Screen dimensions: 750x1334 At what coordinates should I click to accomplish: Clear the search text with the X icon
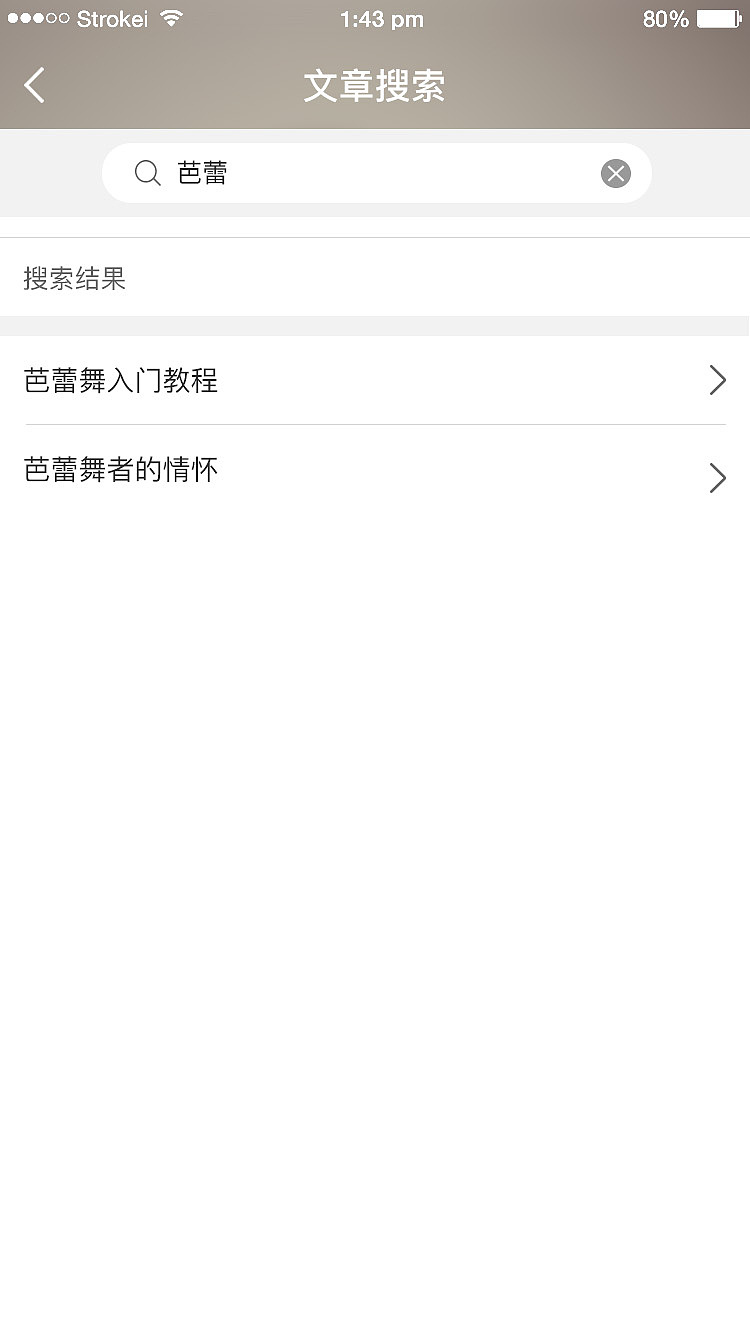(616, 172)
